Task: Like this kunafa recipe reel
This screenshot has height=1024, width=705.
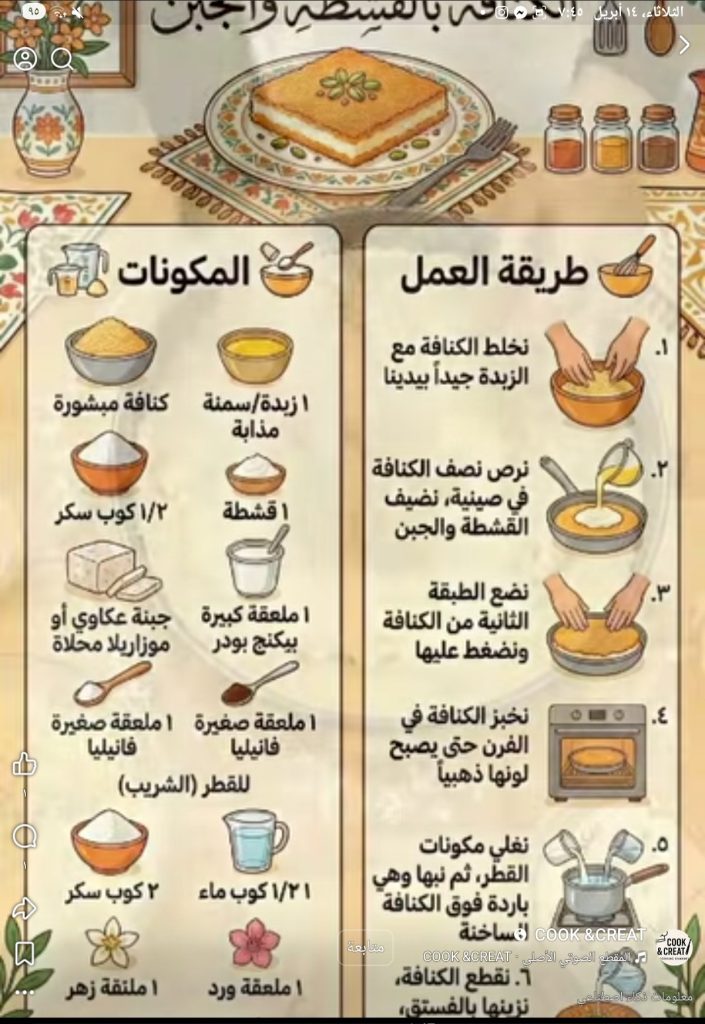Action: click(x=25, y=767)
